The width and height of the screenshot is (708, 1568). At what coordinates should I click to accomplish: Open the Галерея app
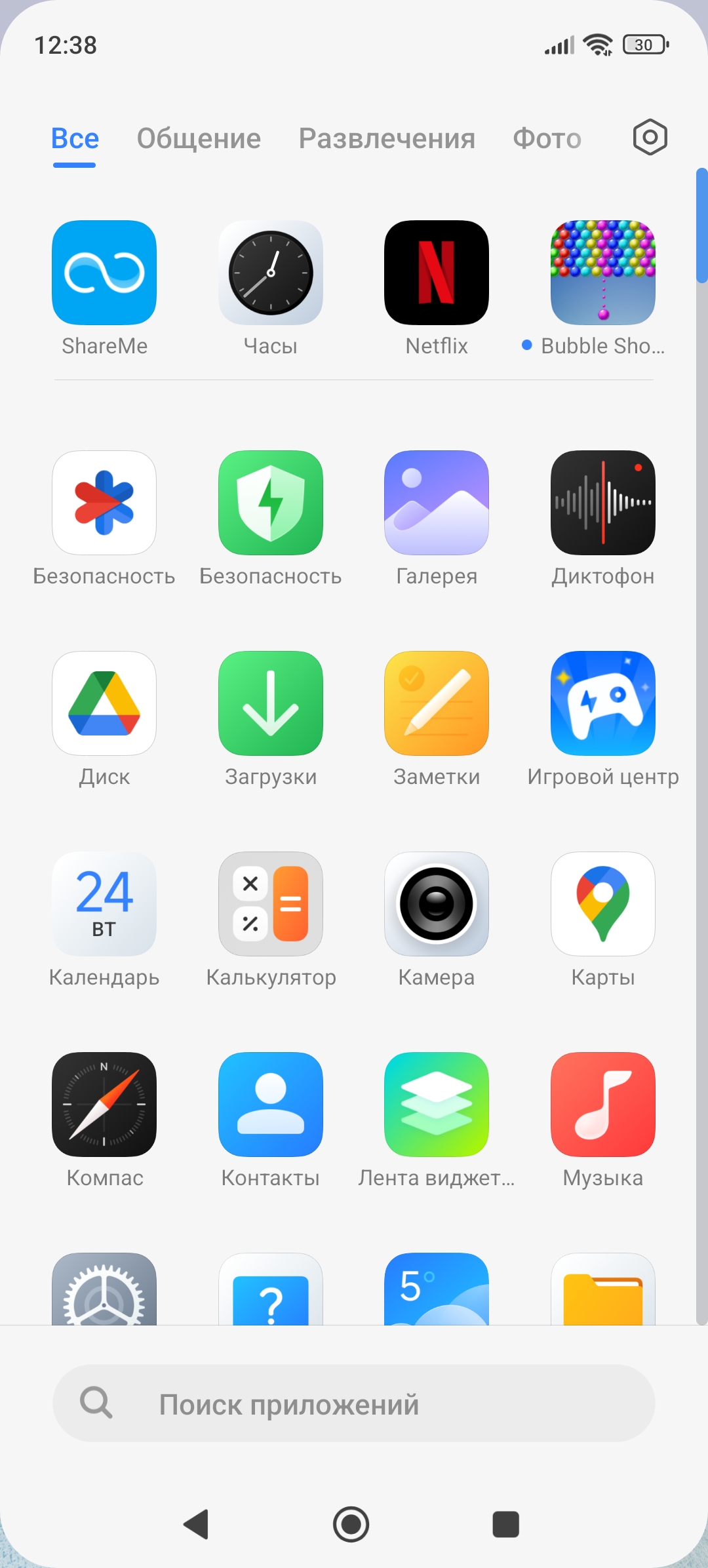pyautogui.click(x=437, y=503)
